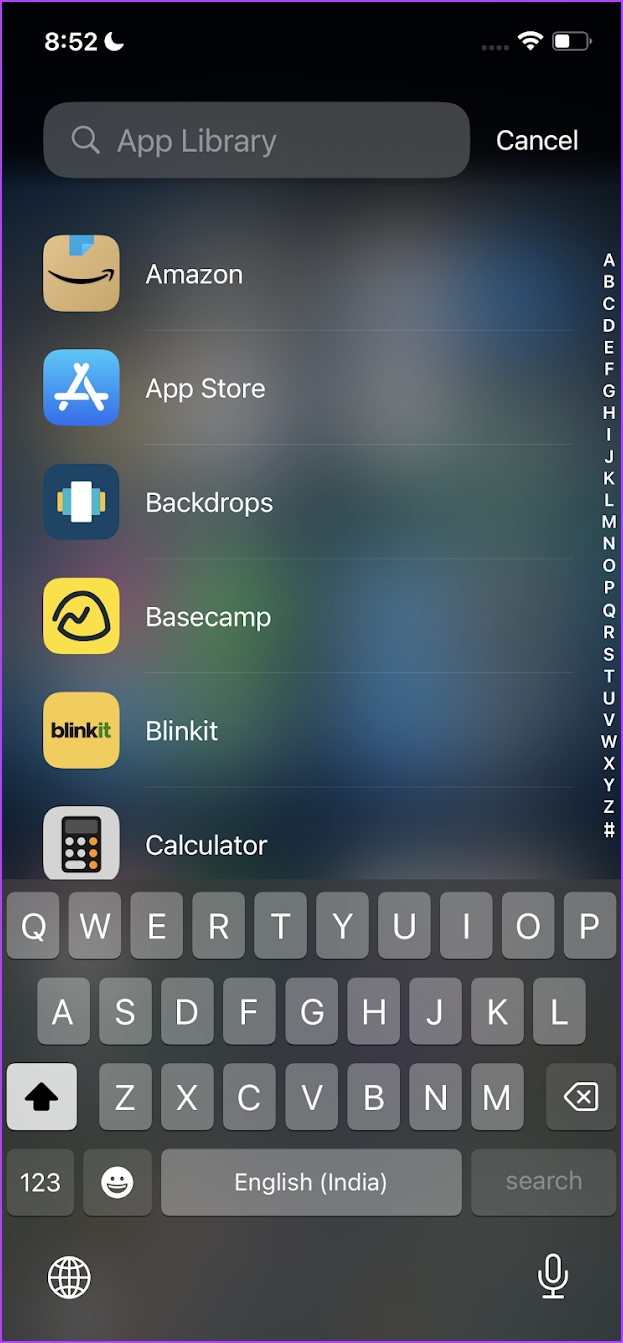The height and width of the screenshot is (1343, 623).
Task: Switch to the 123 numeric keyboard
Action: [40, 1182]
